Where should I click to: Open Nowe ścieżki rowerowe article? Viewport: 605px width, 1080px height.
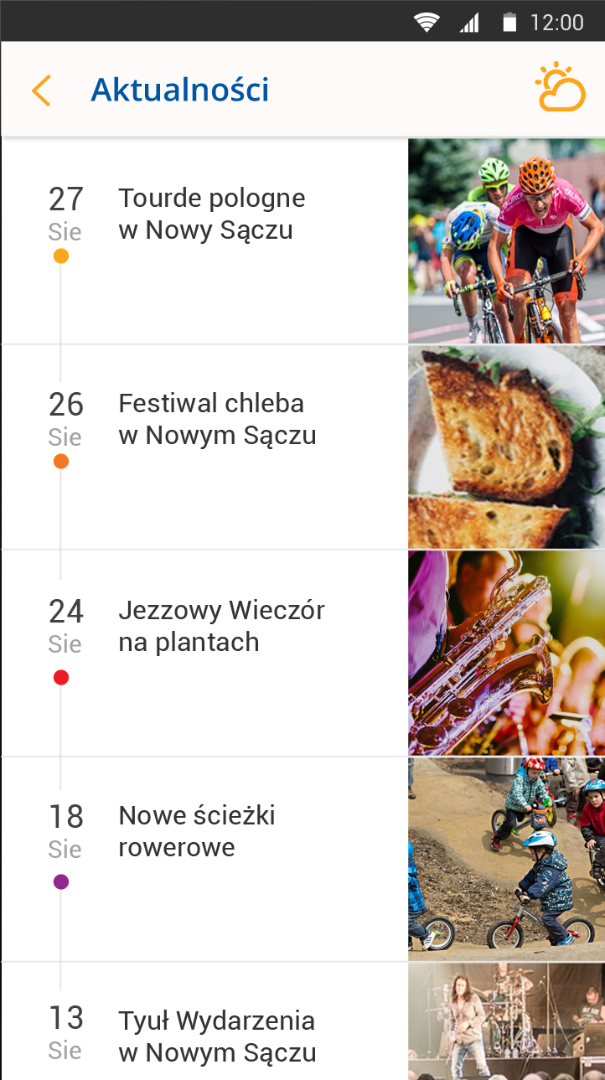pyautogui.click(x=196, y=832)
